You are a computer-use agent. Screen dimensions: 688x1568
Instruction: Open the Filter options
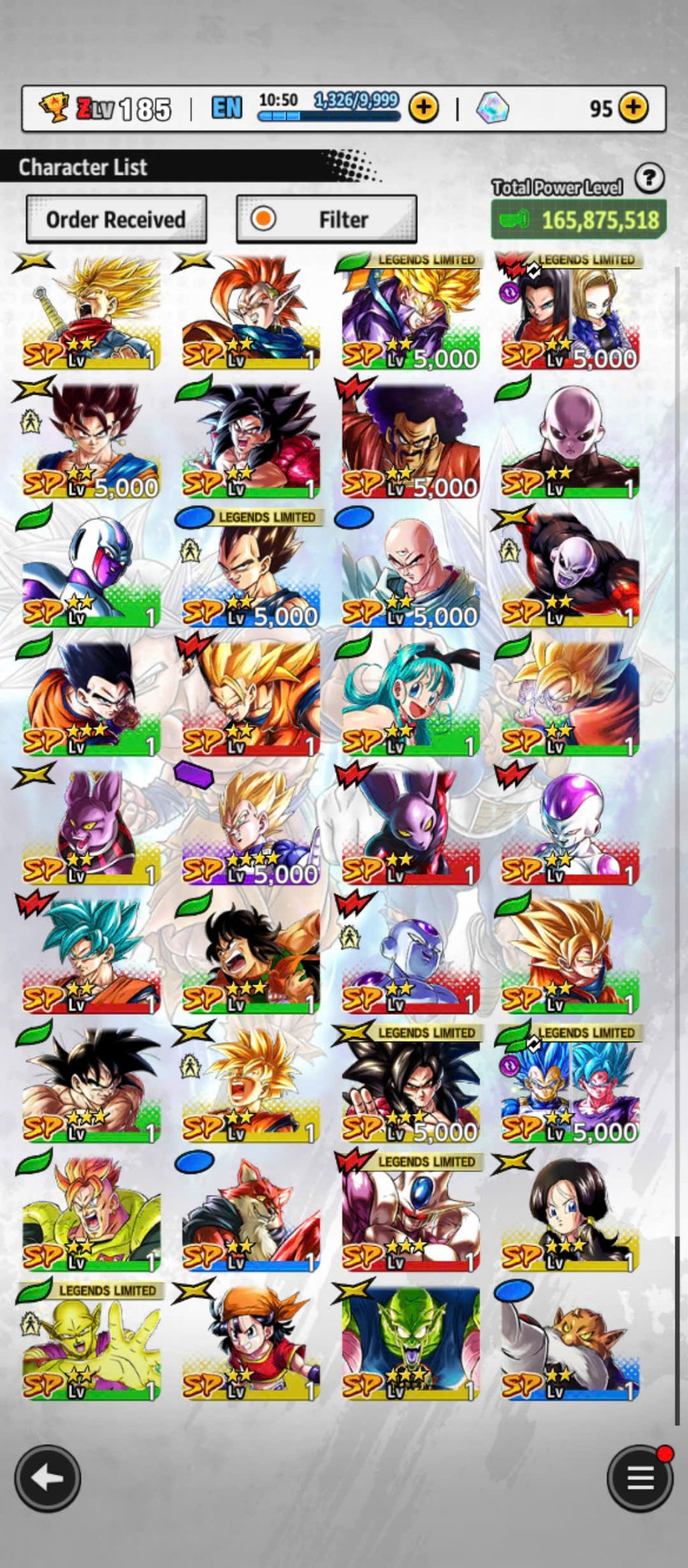[327, 219]
